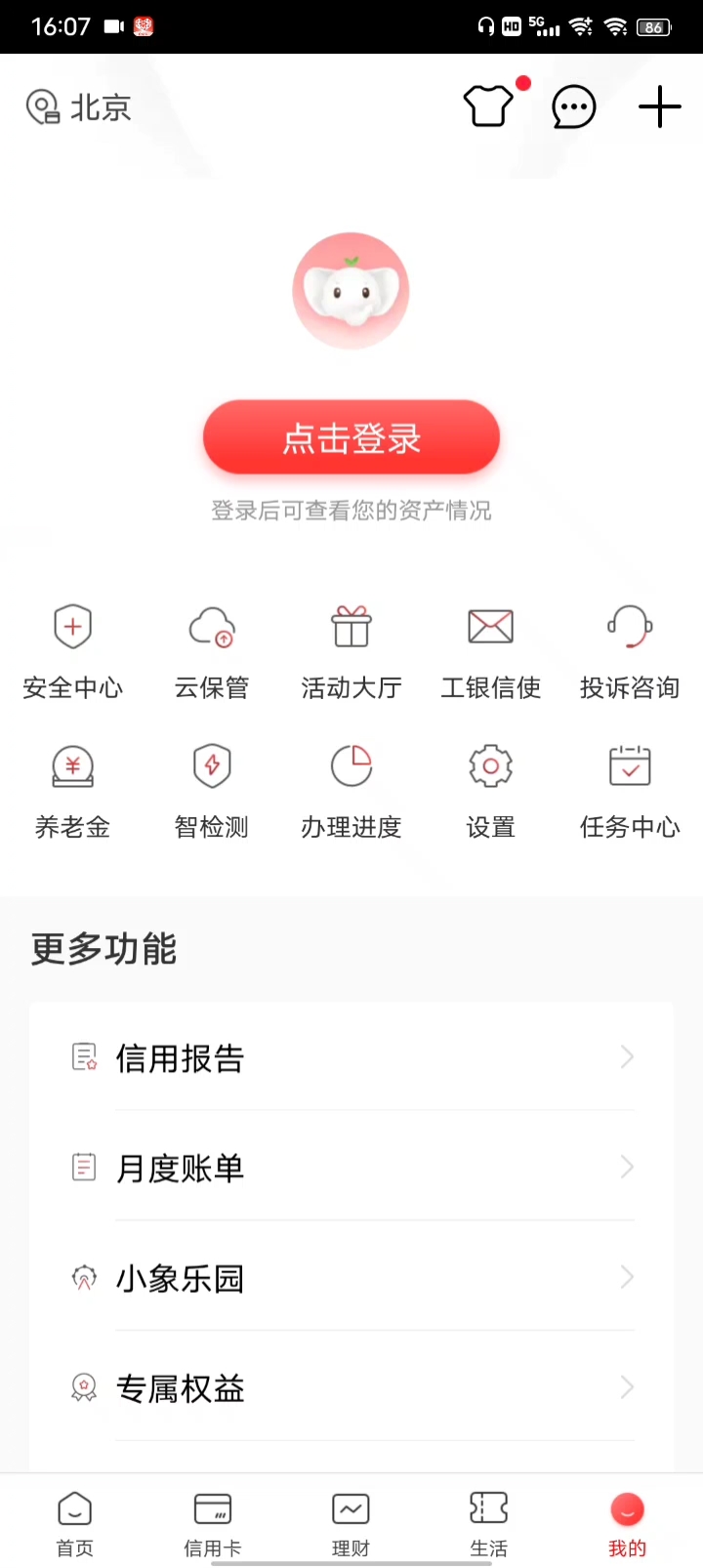Select the 云保管 cloud storage icon

(x=212, y=649)
